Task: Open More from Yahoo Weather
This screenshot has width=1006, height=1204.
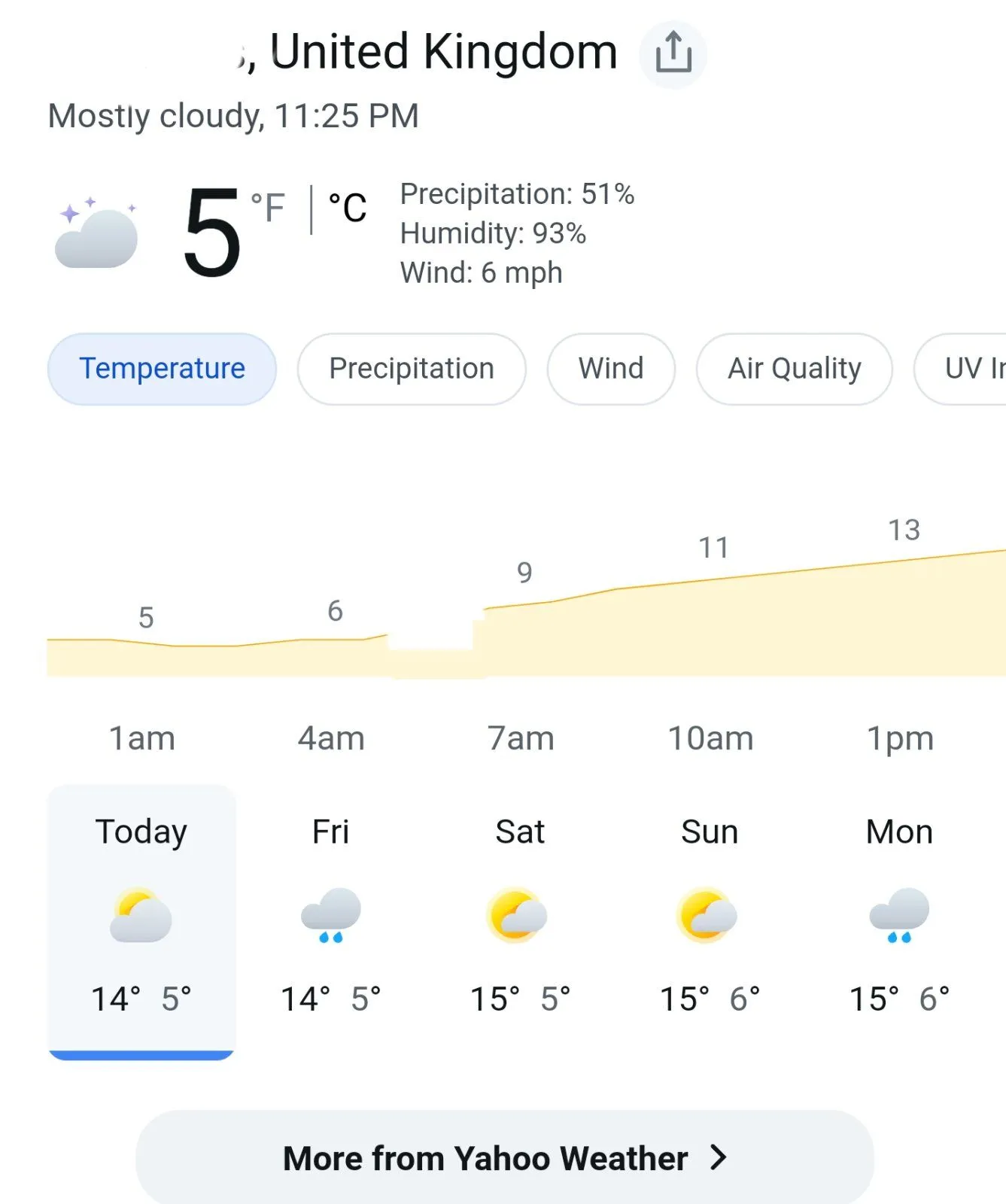Action: (504, 1157)
